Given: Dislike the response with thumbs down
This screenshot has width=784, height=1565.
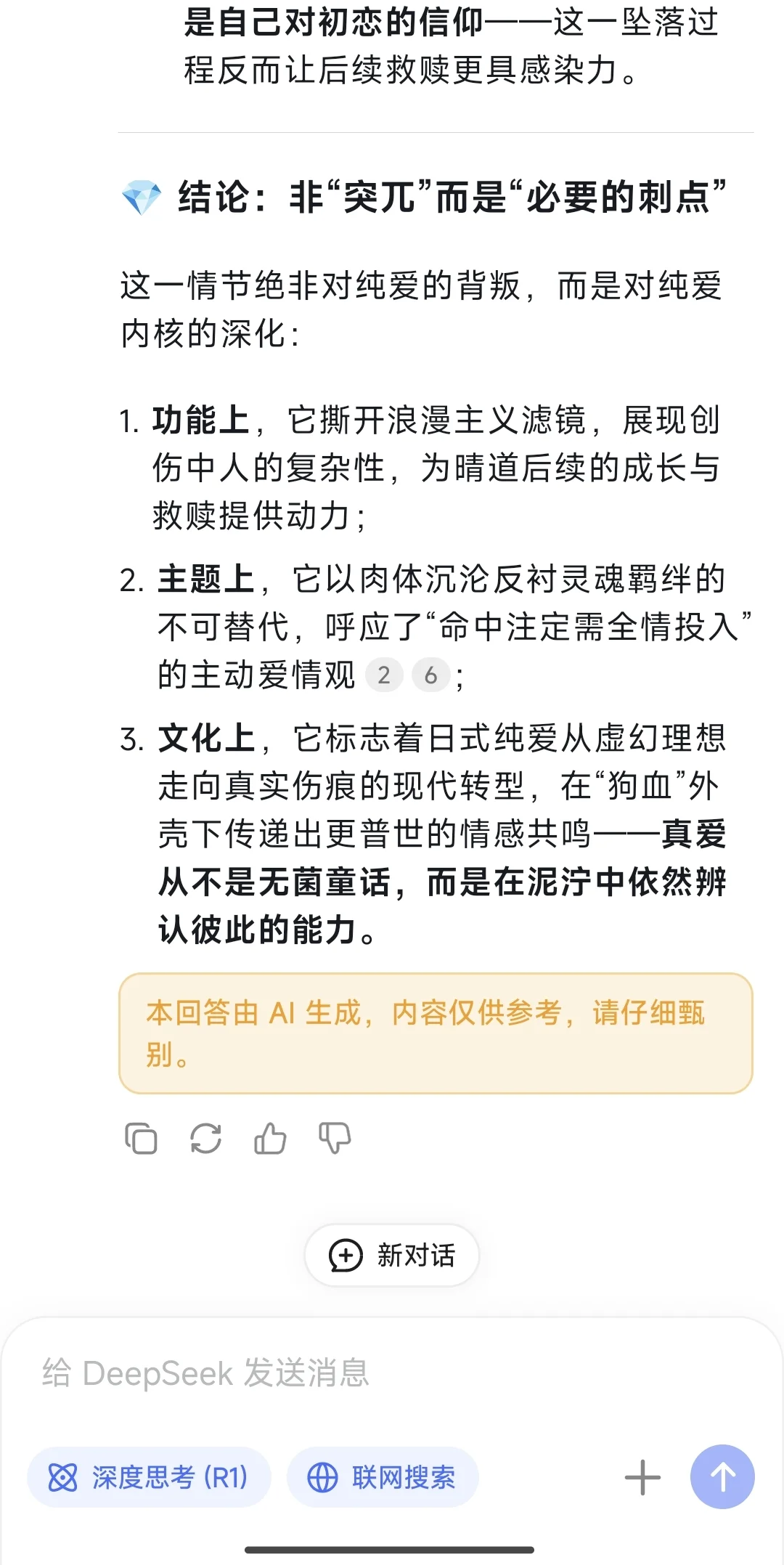Looking at the screenshot, I should pos(335,1138).
